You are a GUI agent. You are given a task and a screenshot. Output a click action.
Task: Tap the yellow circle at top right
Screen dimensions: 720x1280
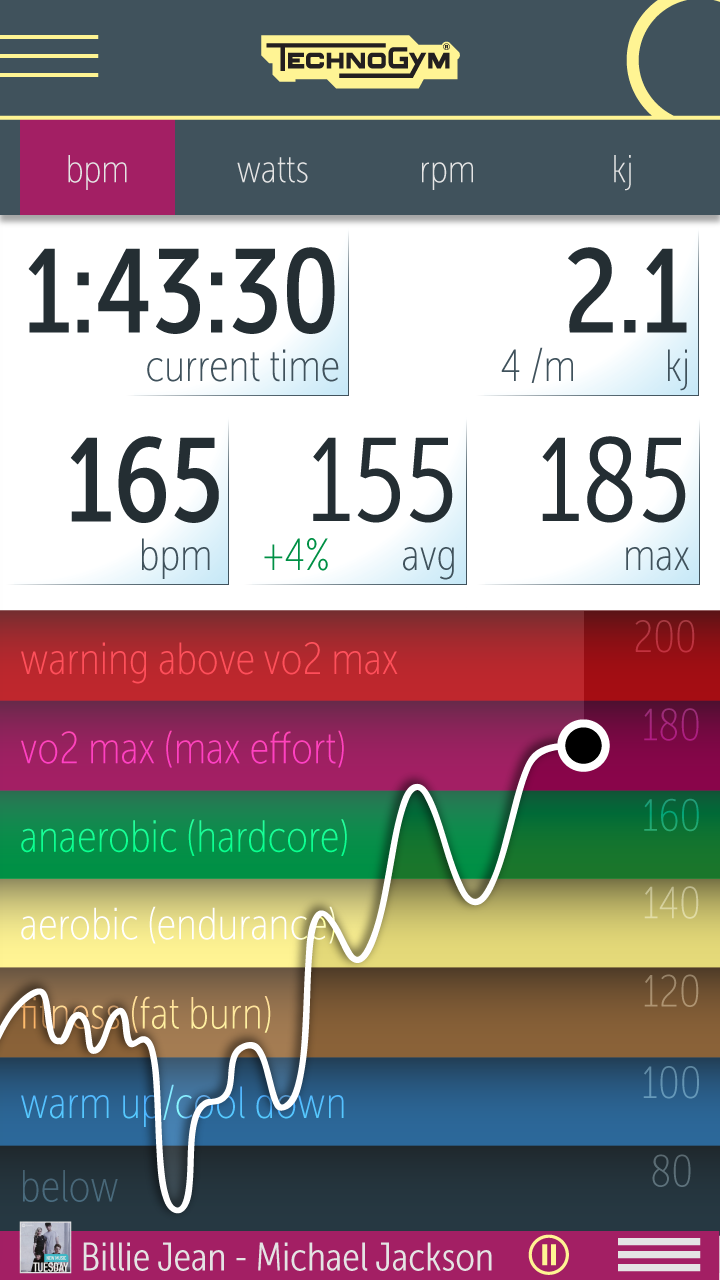click(673, 56)
